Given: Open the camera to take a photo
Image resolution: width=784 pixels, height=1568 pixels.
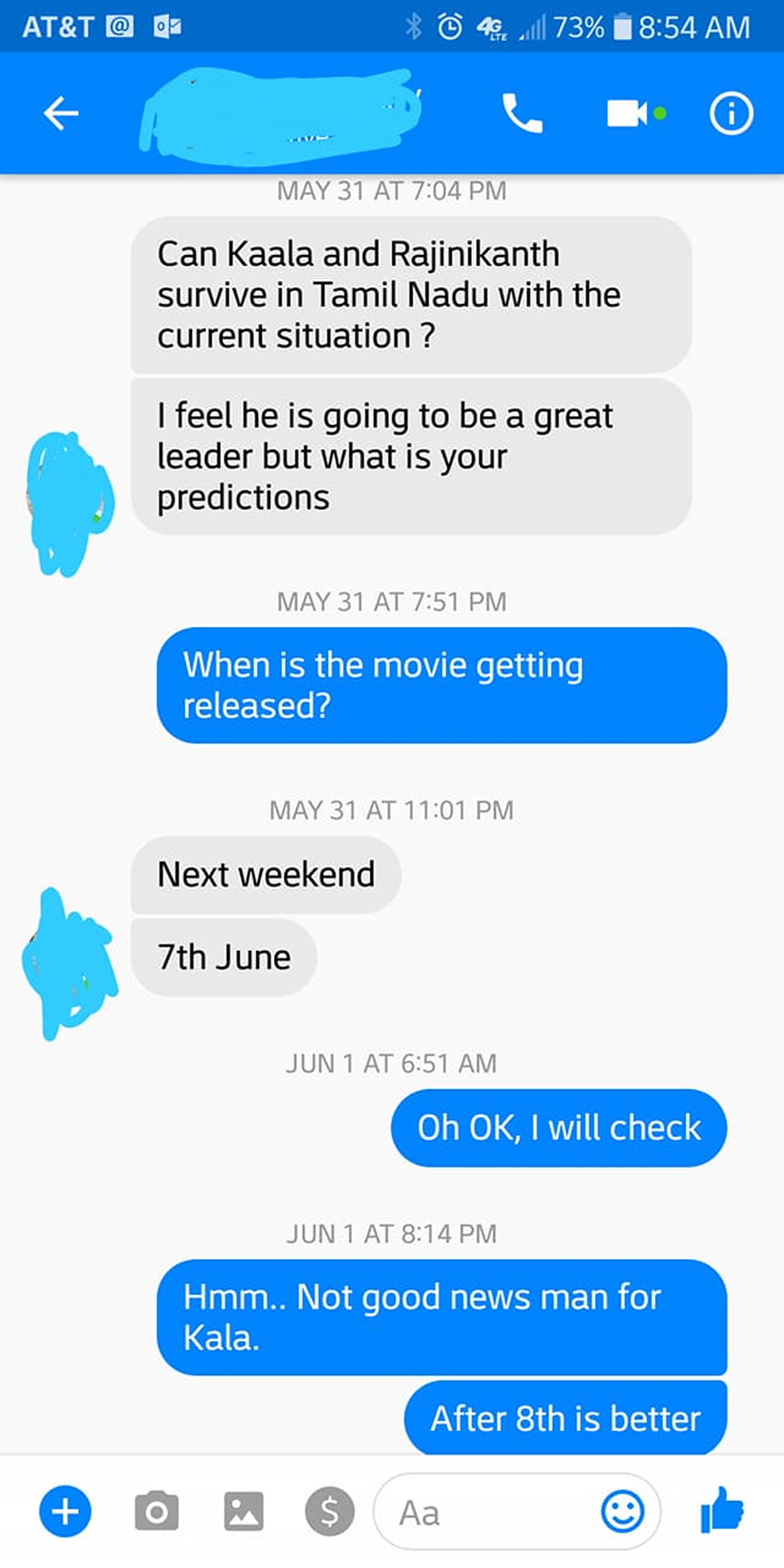Looking at the screenshot, I should click(156, 1511).
